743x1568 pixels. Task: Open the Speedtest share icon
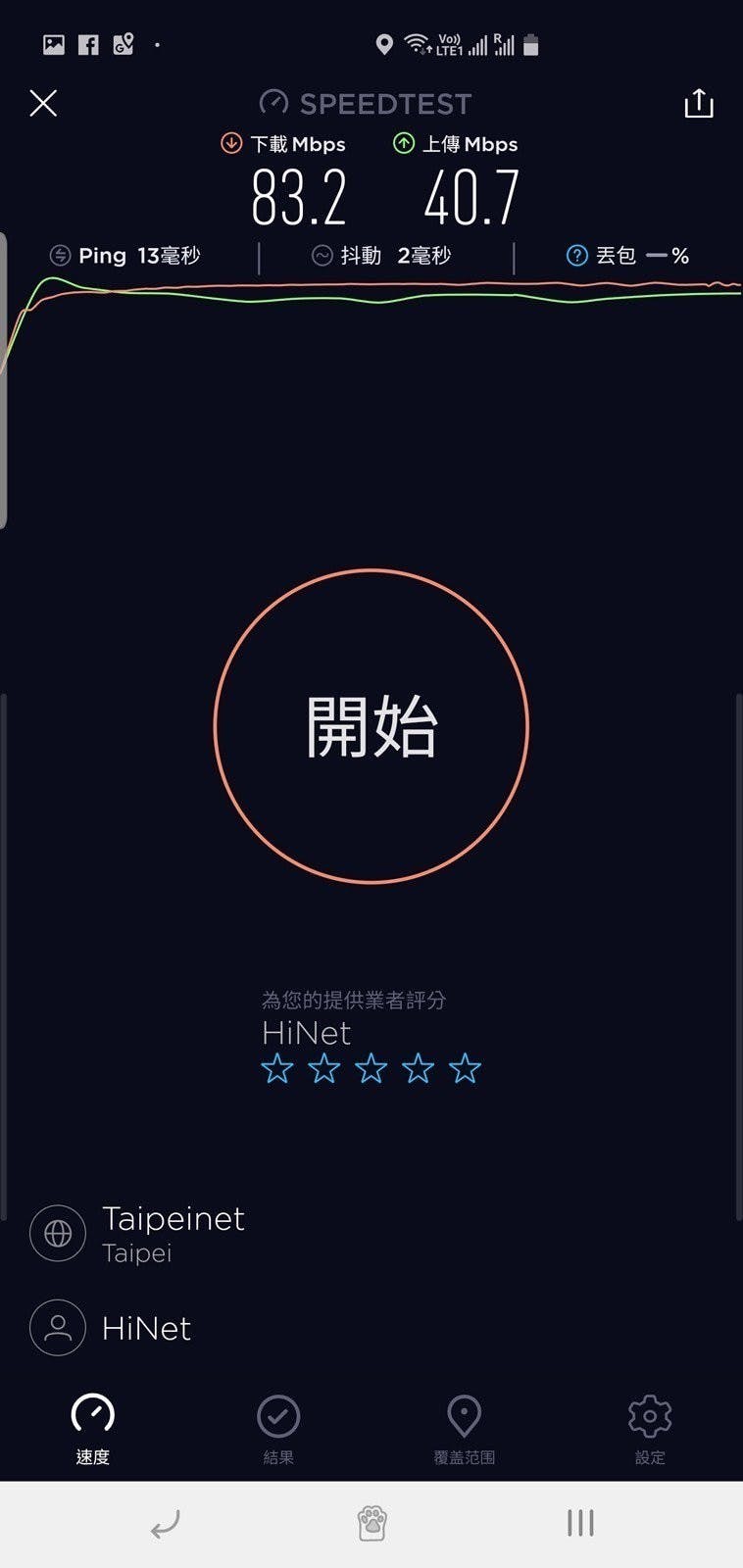pyautogui.click(x=699, y=103)
